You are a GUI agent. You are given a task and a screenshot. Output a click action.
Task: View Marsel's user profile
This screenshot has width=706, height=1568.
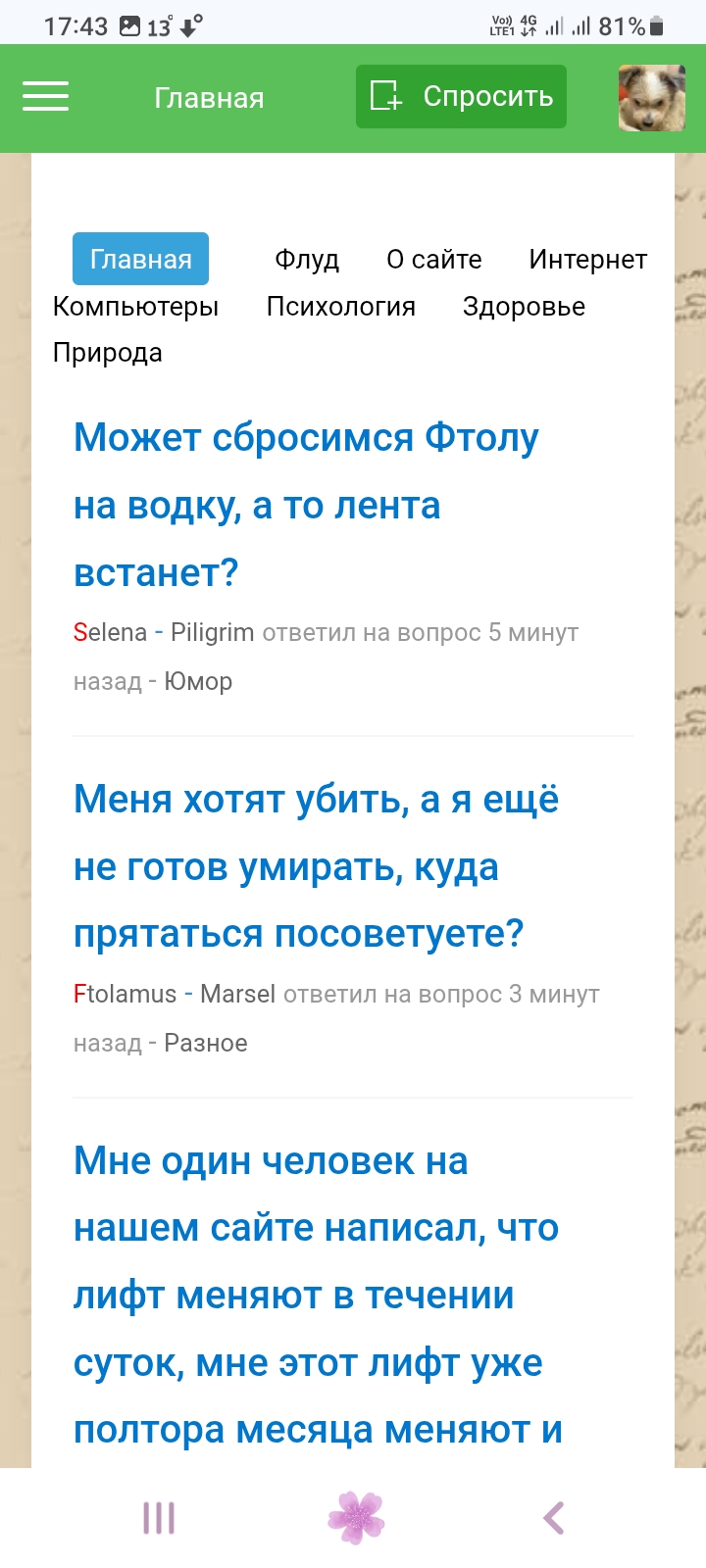pos(237,994)
